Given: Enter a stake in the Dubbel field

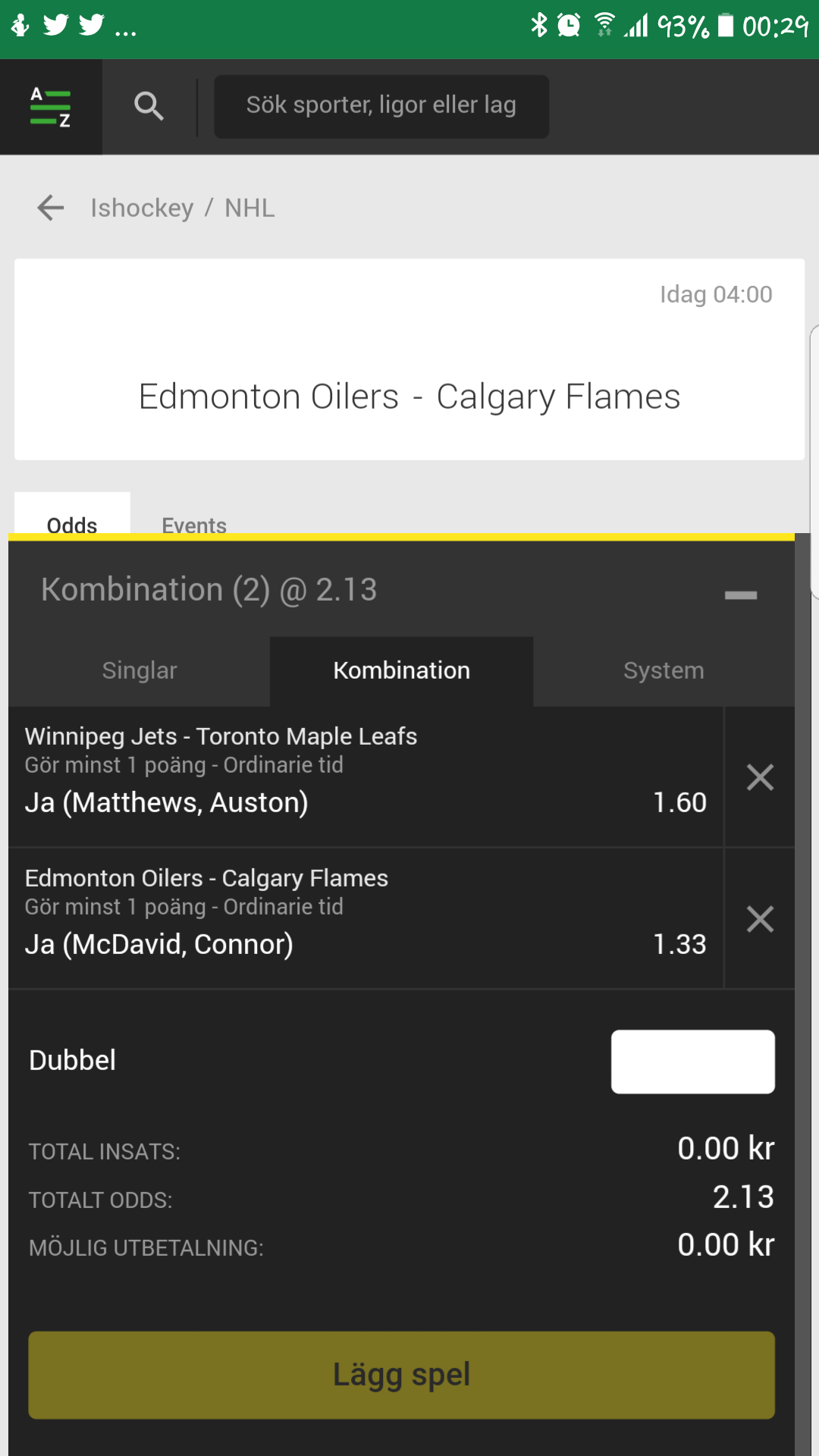Looking at the screenshot, I should coord(693,1062).
